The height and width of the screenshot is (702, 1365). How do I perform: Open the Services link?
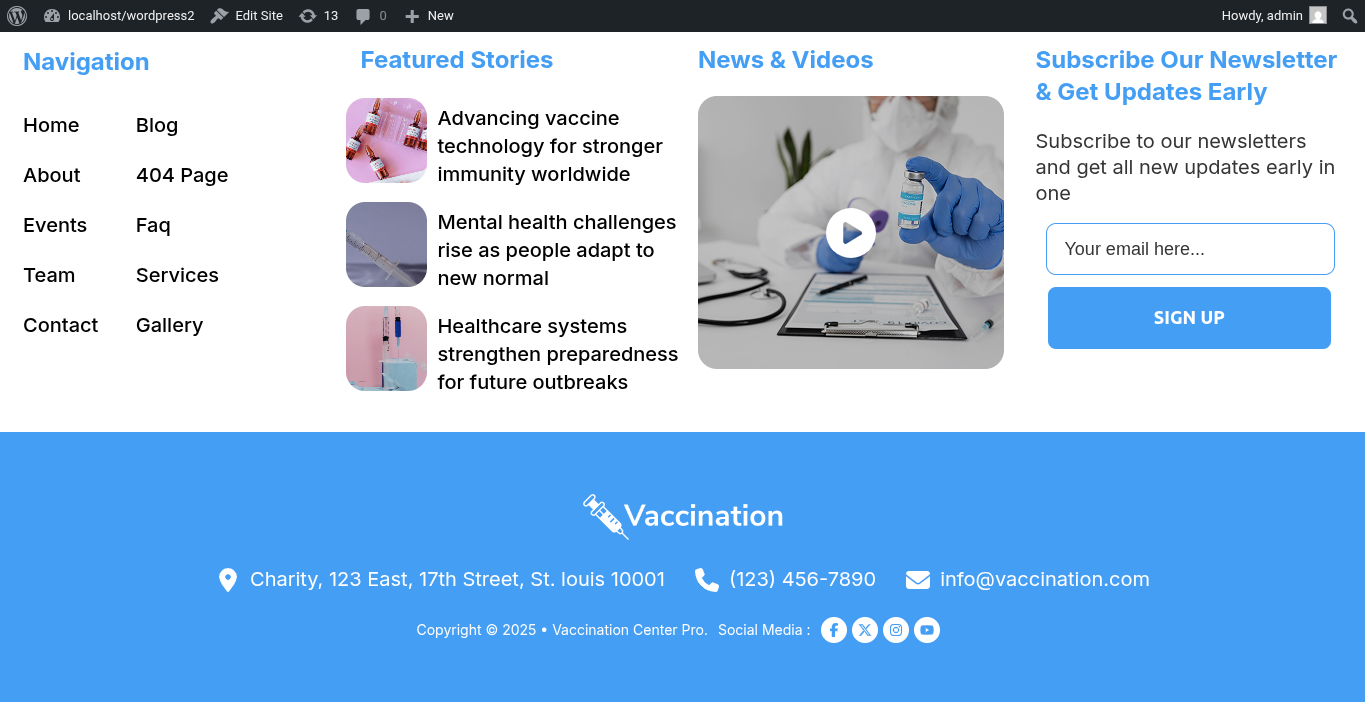point(177,275)
